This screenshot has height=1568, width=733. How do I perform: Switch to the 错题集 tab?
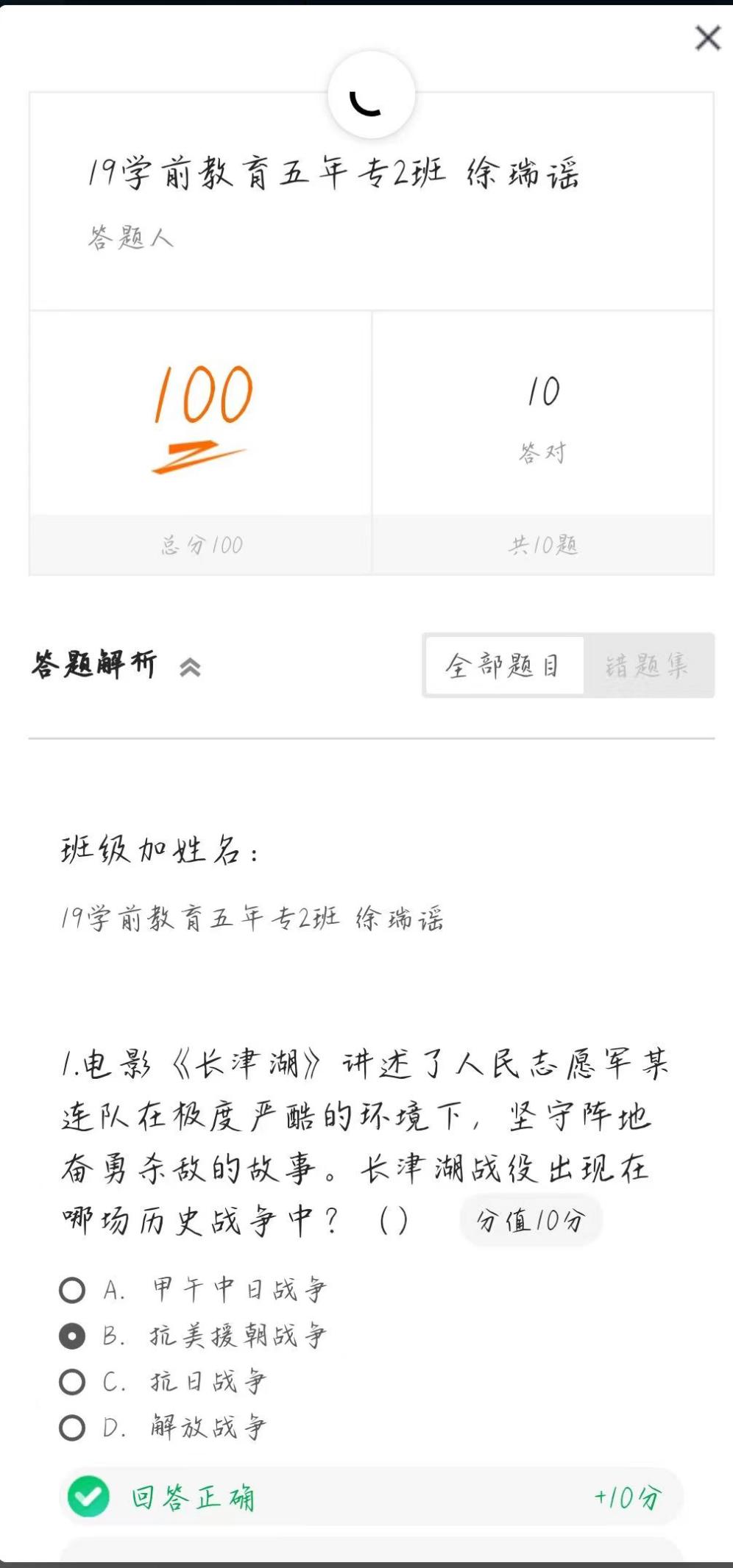click(x=647, y=666)
